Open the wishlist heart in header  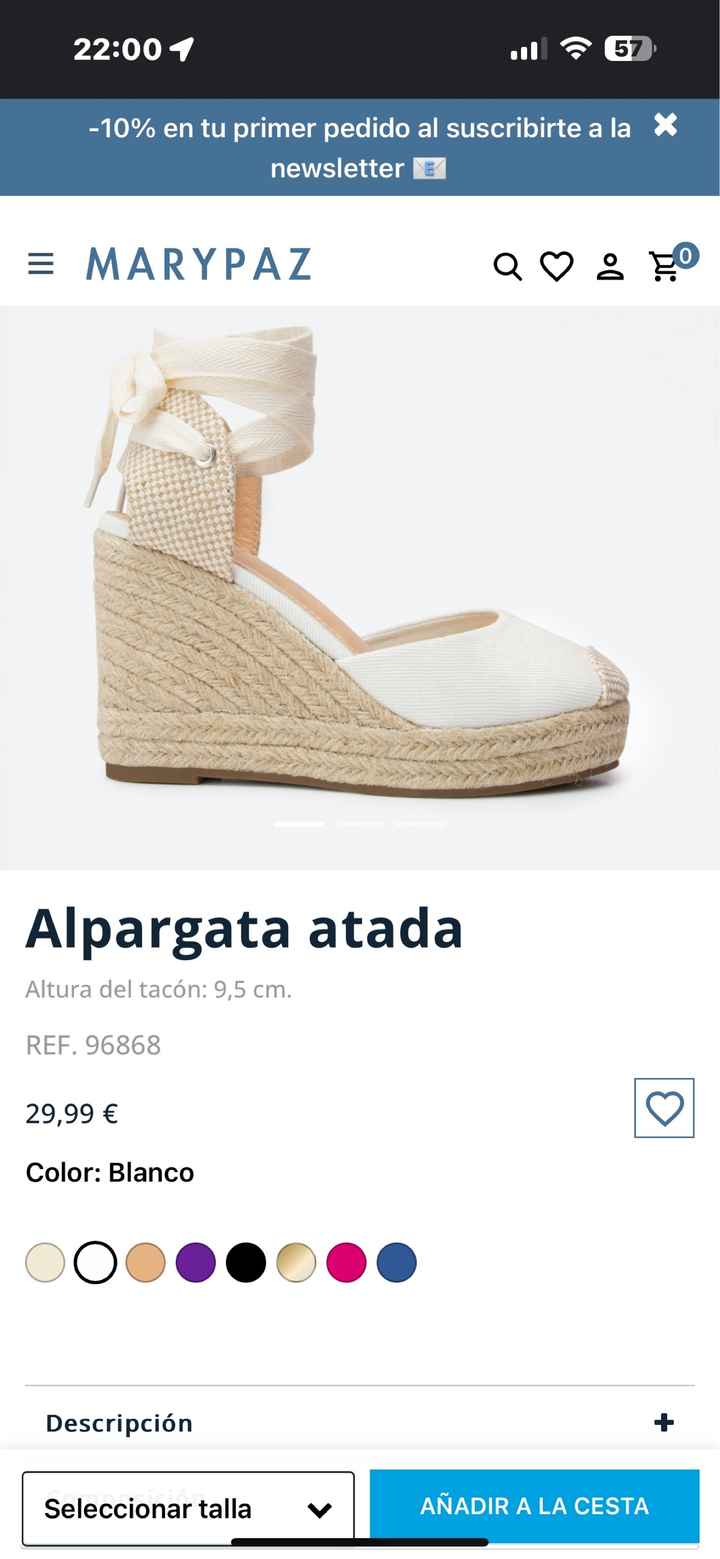coord(557,267)
